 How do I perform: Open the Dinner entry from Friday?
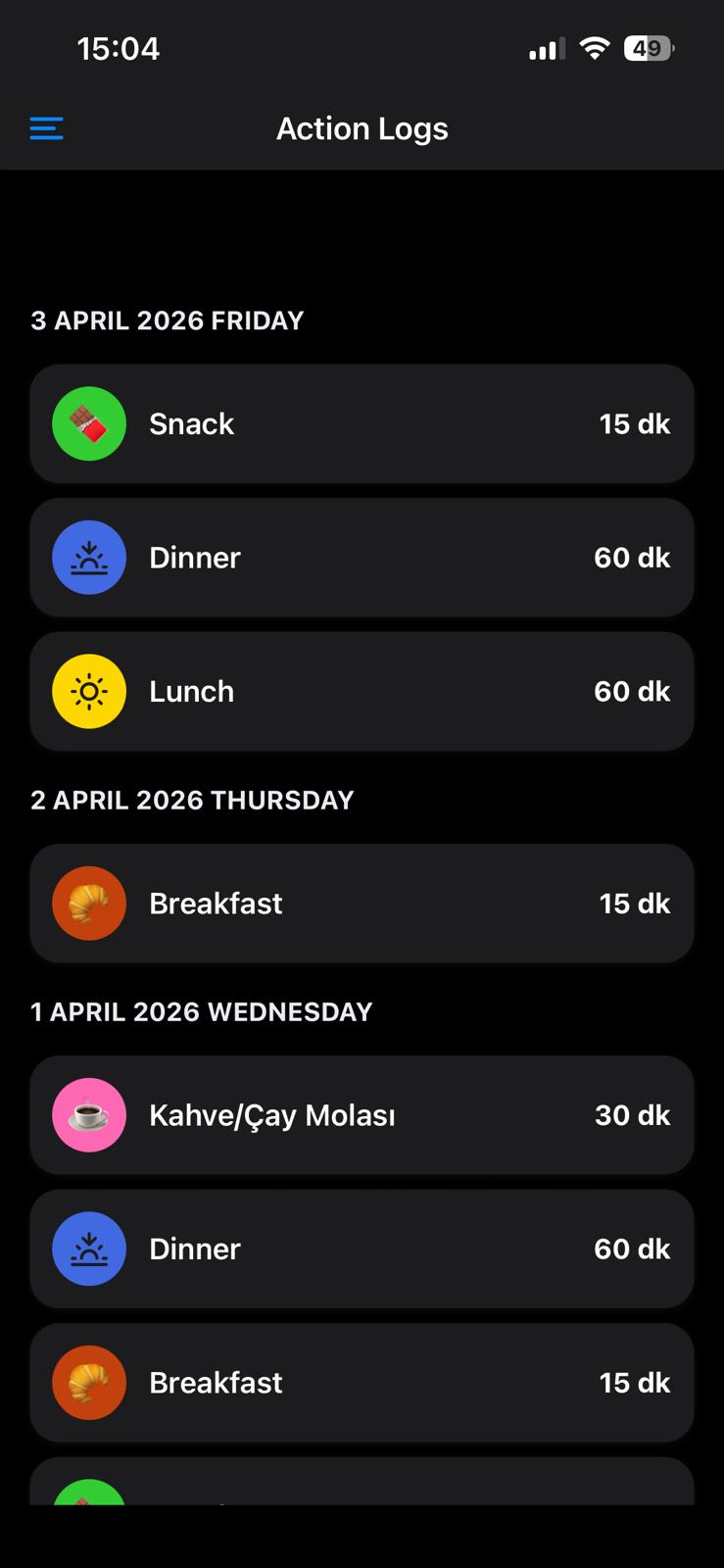tap(362, 557)
